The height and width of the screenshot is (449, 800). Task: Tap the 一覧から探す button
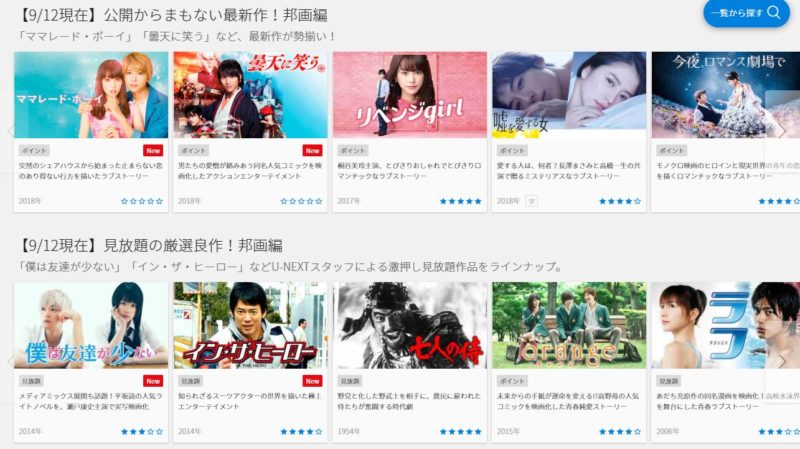745,13
